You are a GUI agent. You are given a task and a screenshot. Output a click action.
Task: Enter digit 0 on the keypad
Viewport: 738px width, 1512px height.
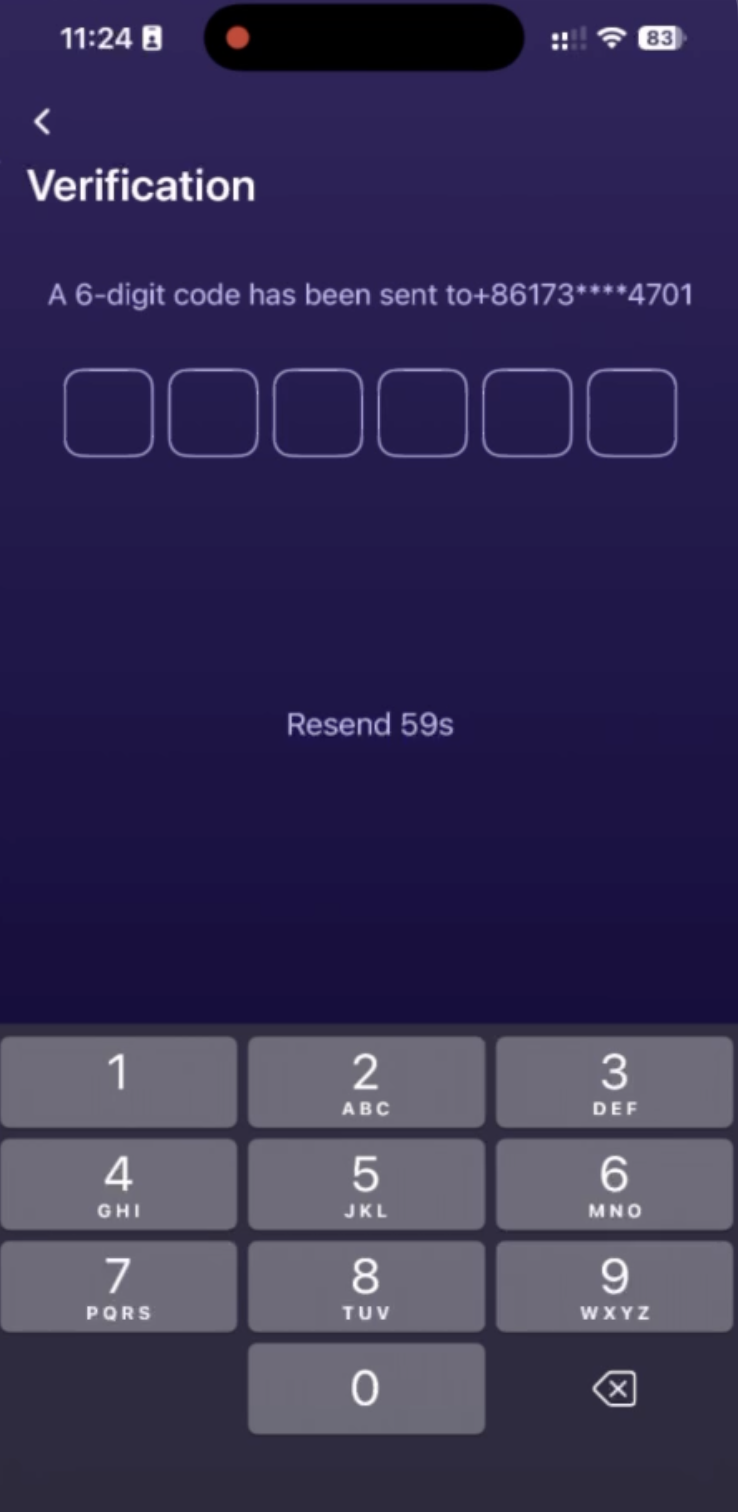[366, 1388]
